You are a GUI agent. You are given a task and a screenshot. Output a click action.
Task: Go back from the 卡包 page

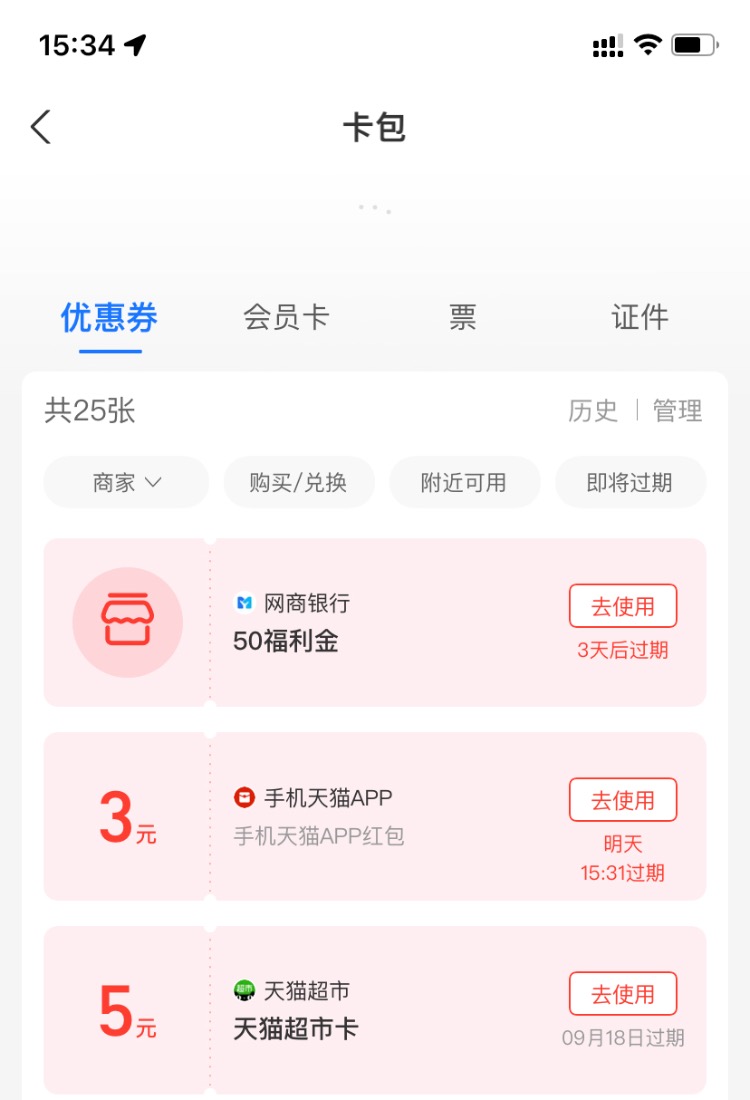tap(41, 128)
